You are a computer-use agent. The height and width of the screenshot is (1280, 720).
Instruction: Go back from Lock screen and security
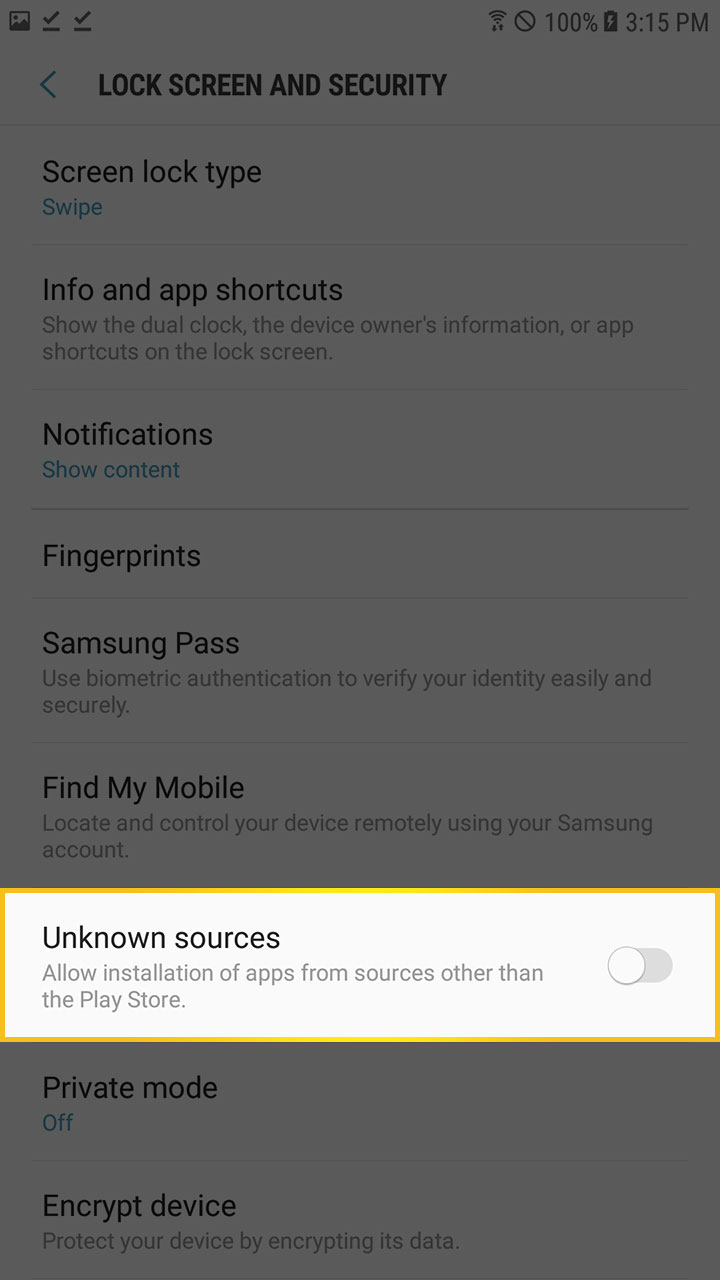click(x=48, y=85)
